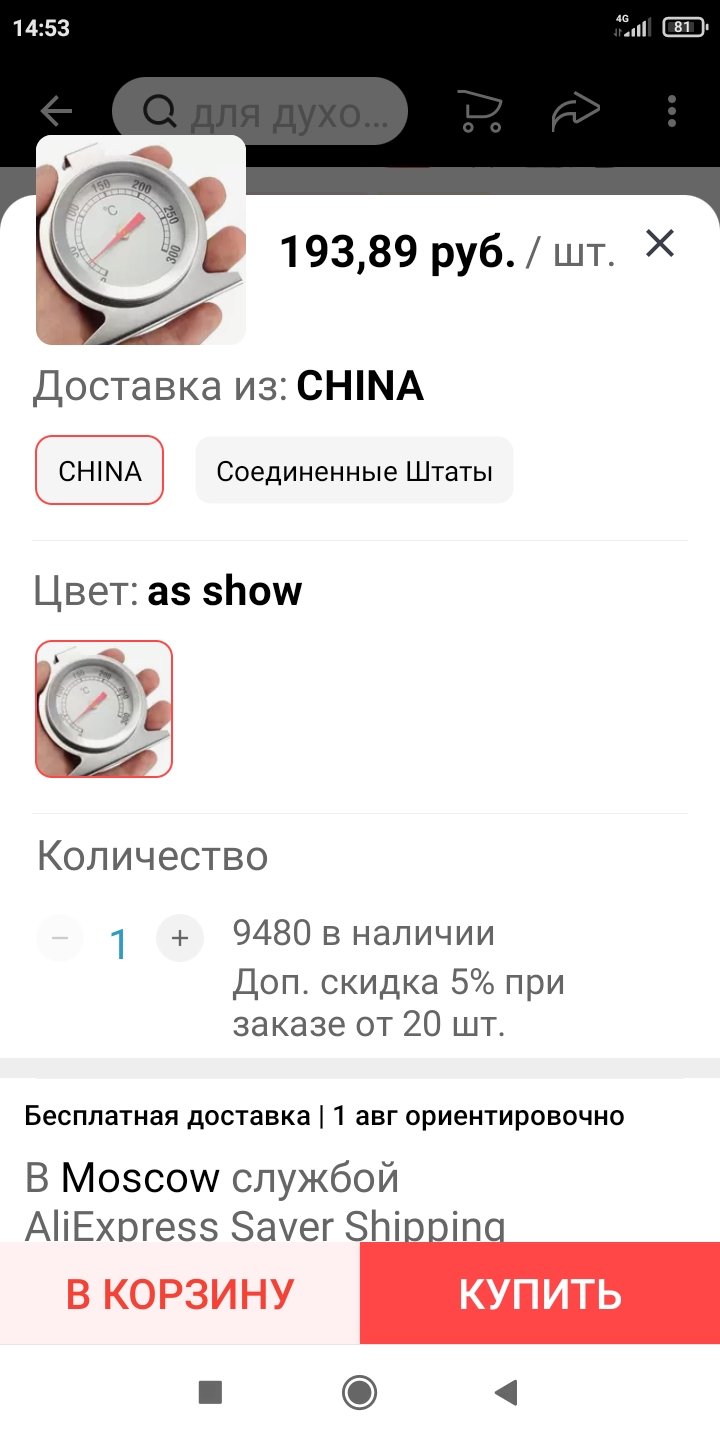
Task: Add item to cart via В КОРЗИНУ
Action: [x=180, y=1294]
